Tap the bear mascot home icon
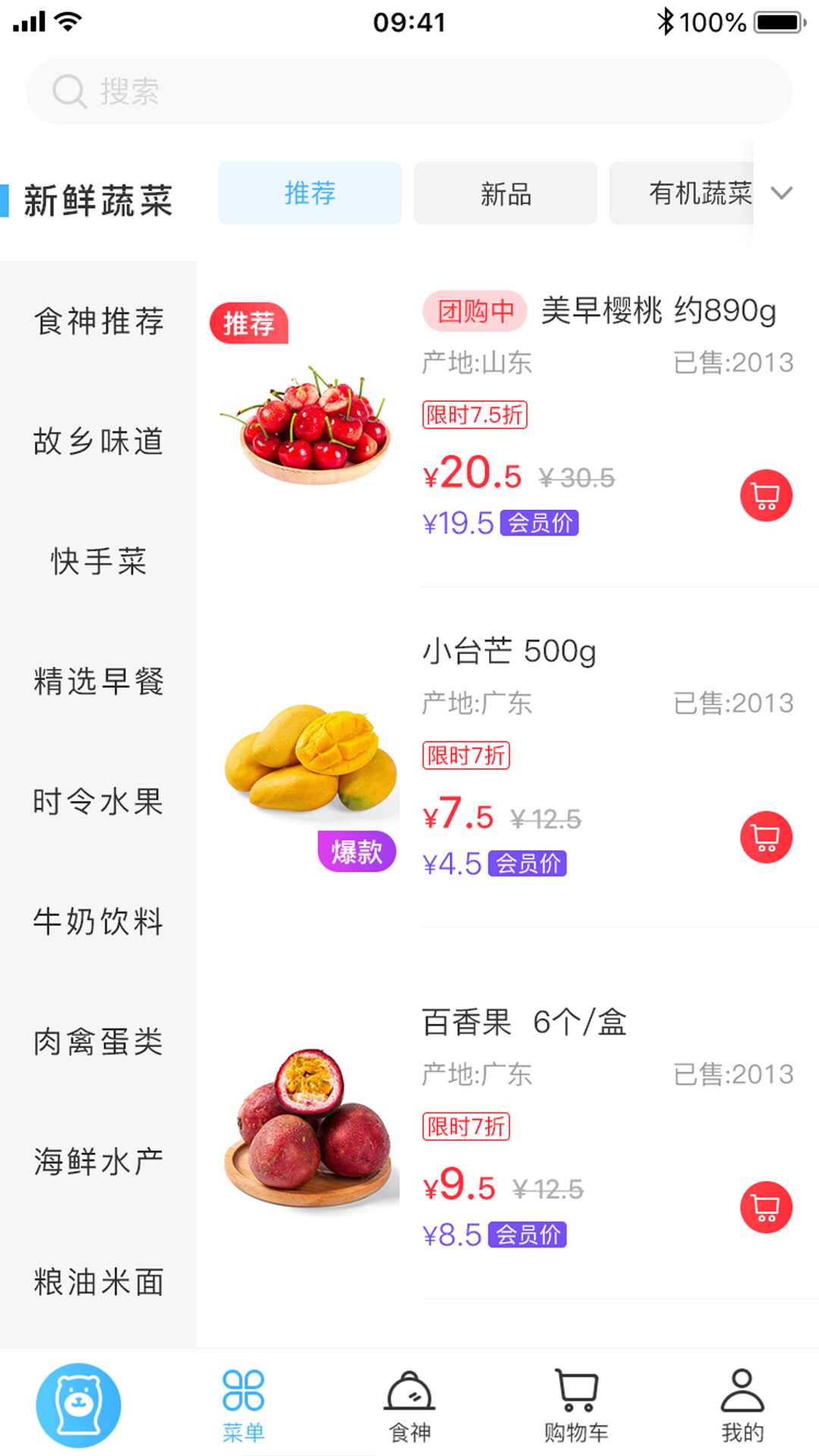The height and width of the screenshot is (1456, 819). (x=78, y=1404)
